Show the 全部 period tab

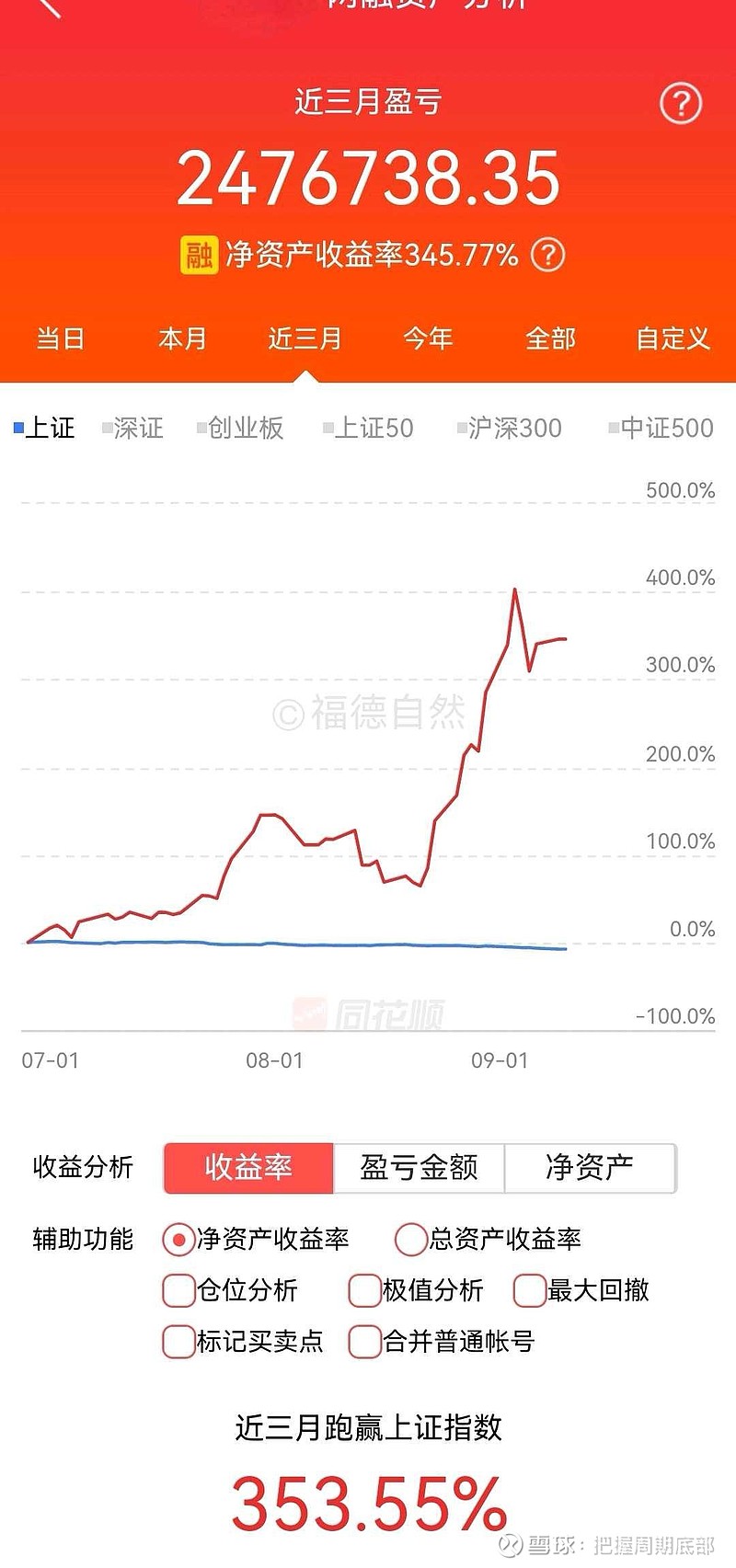click(x=550, y=338)
